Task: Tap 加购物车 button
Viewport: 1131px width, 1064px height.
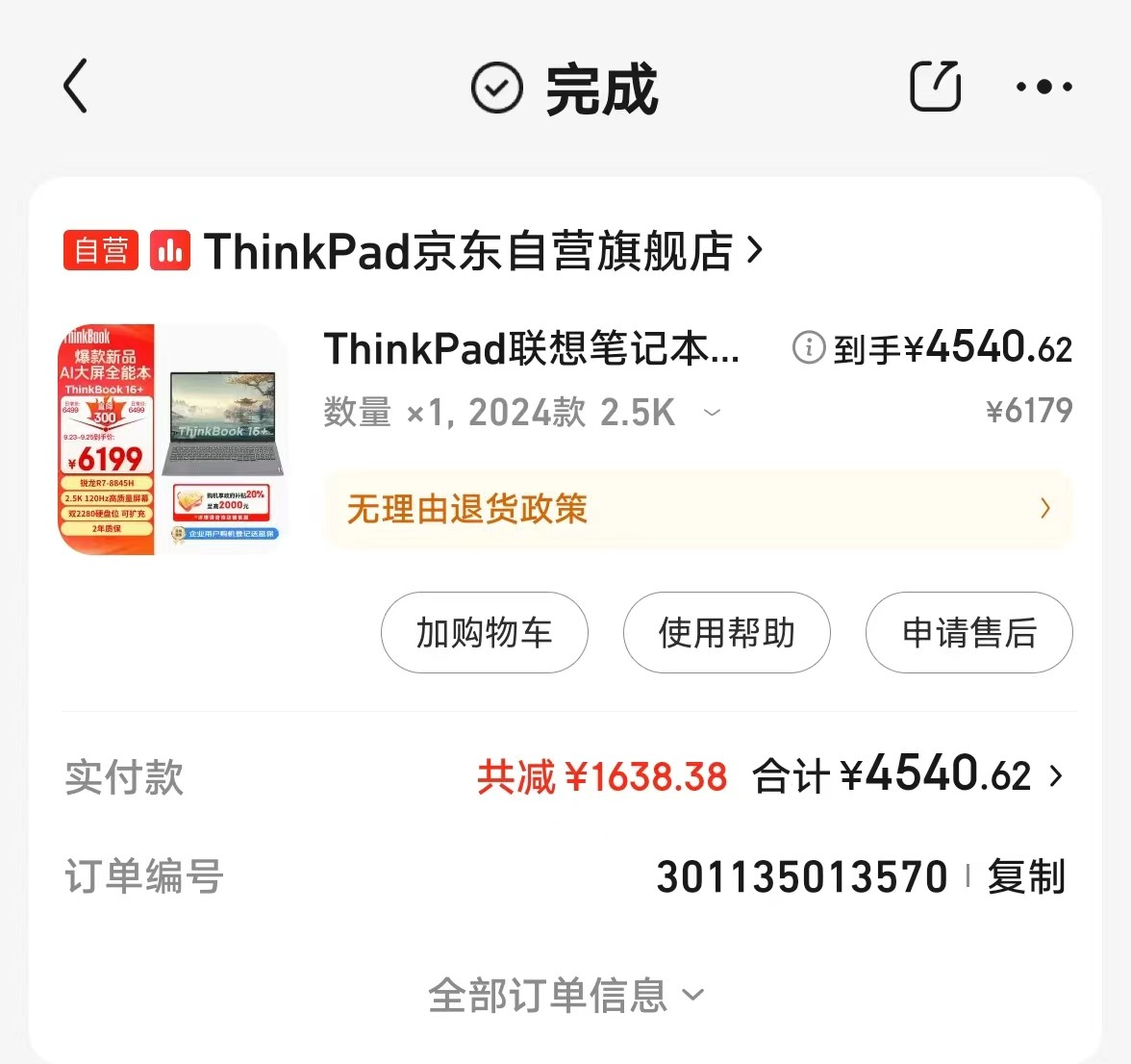Action: coord(484,633)
